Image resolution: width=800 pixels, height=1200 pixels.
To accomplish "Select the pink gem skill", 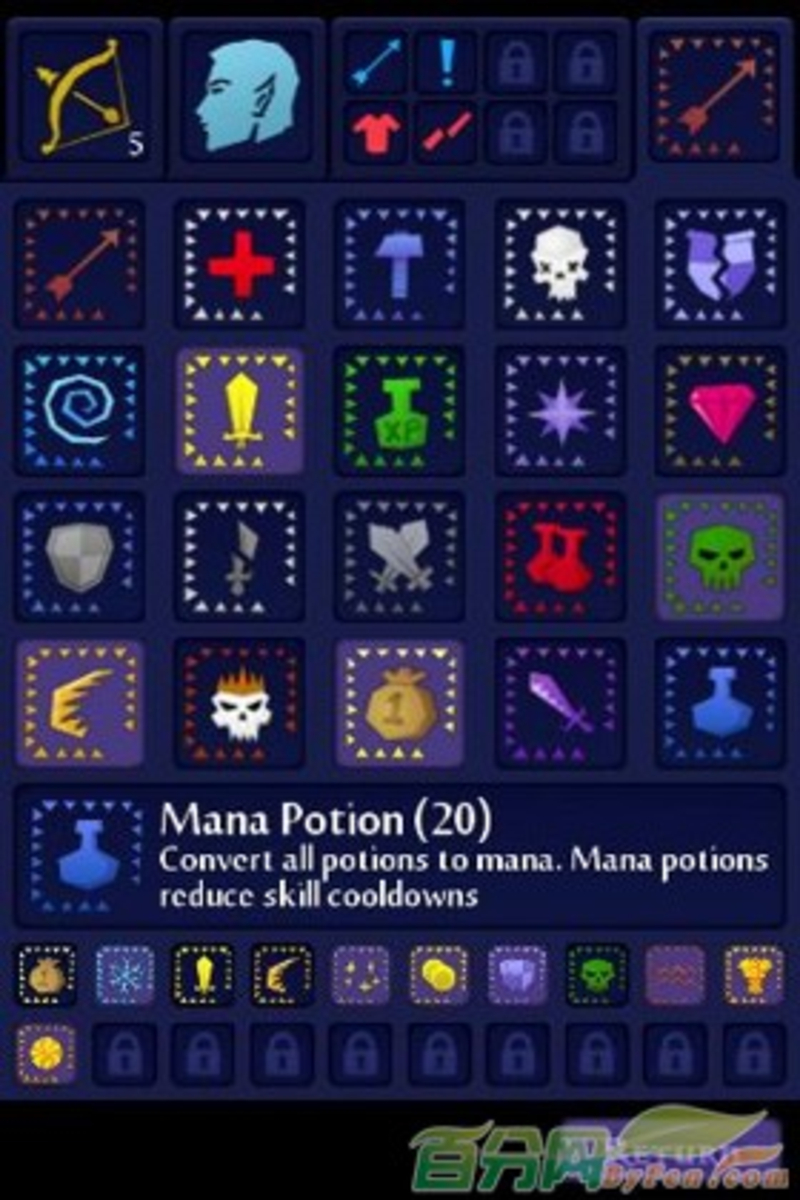I will 720,411.
